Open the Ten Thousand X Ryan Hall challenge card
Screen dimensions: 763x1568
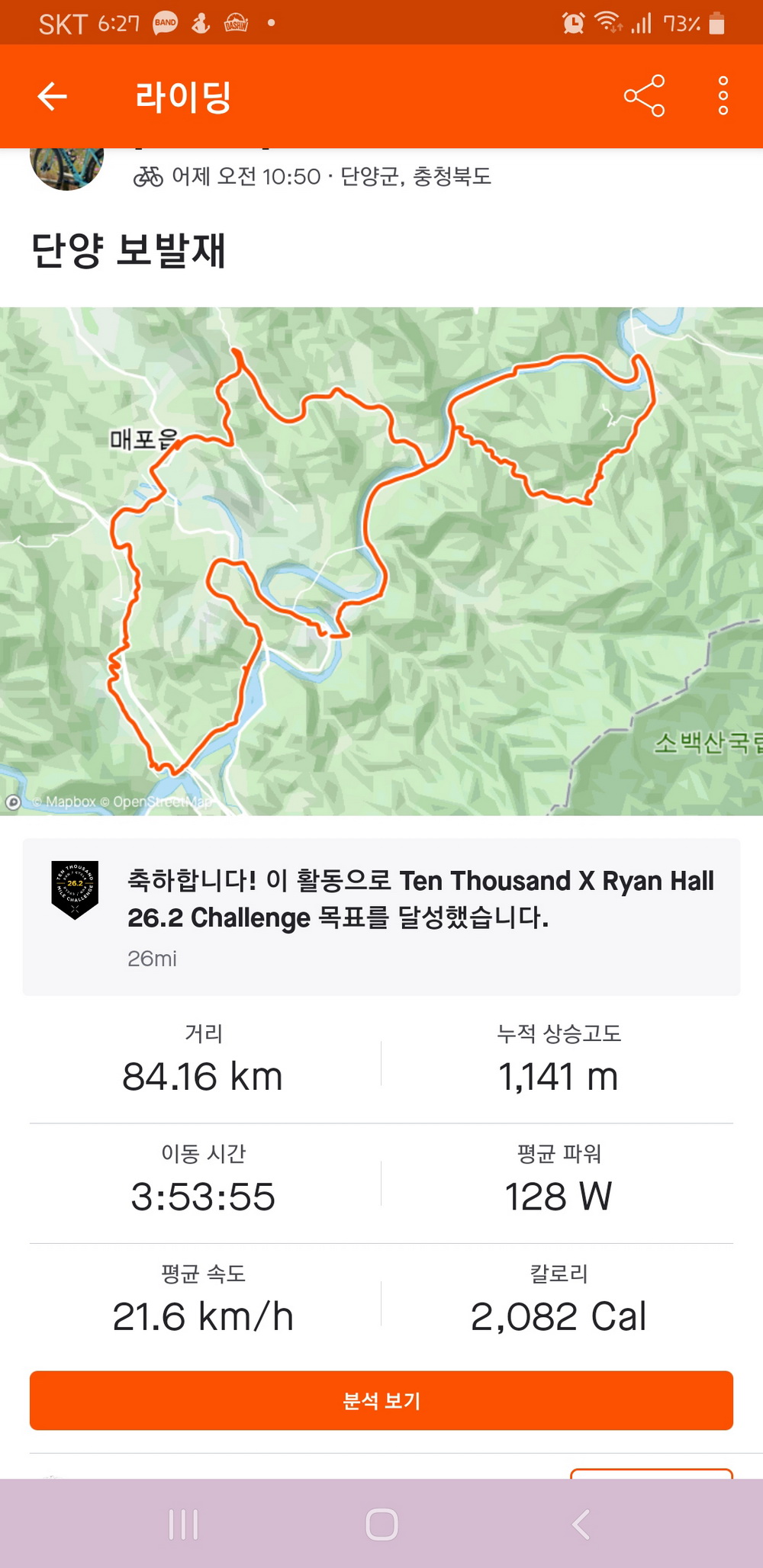[381, 916]
